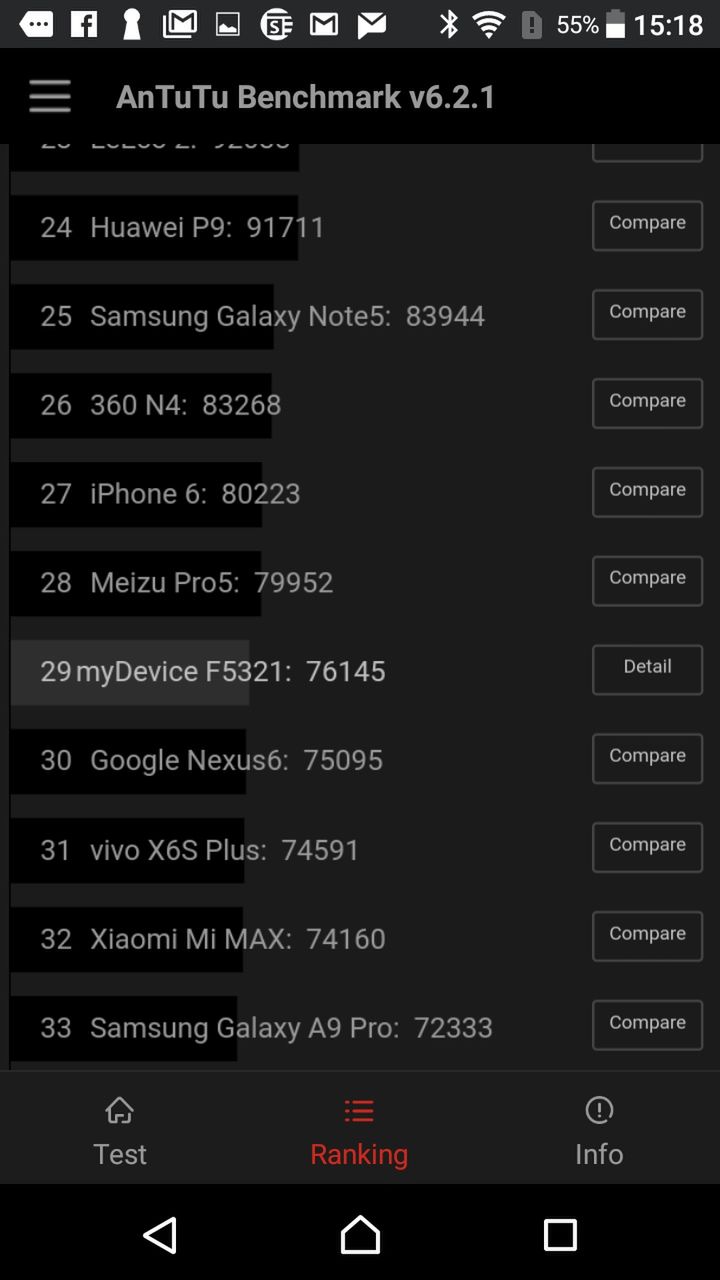Select the Ranking tab
Image resolution: width=720 pixels, height=1280 pixels.
coord(359,1130)
